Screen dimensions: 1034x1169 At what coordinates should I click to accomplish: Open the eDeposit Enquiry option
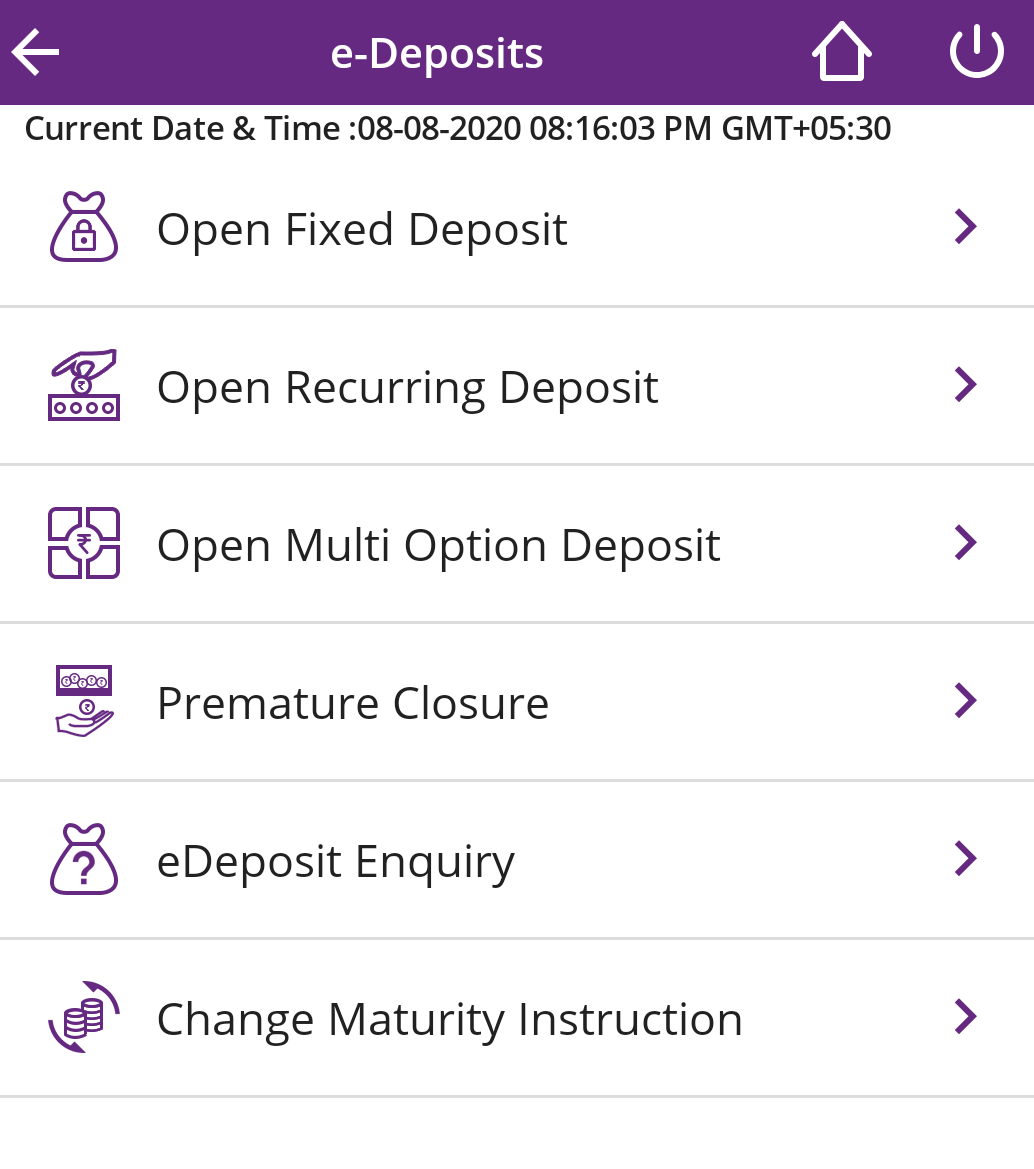click(x=335, y=859)
